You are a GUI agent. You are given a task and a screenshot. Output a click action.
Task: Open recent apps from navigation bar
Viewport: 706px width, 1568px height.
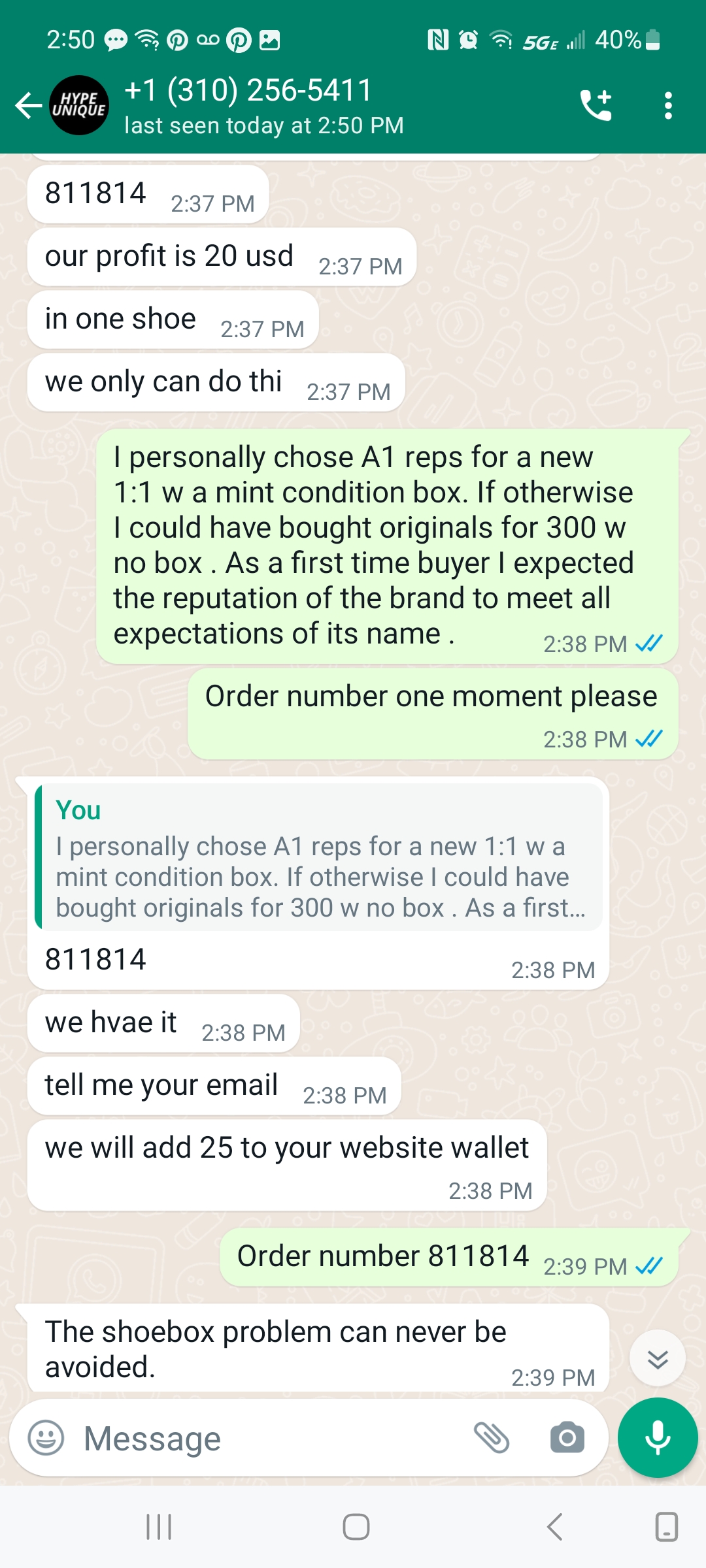point(159,1527)
